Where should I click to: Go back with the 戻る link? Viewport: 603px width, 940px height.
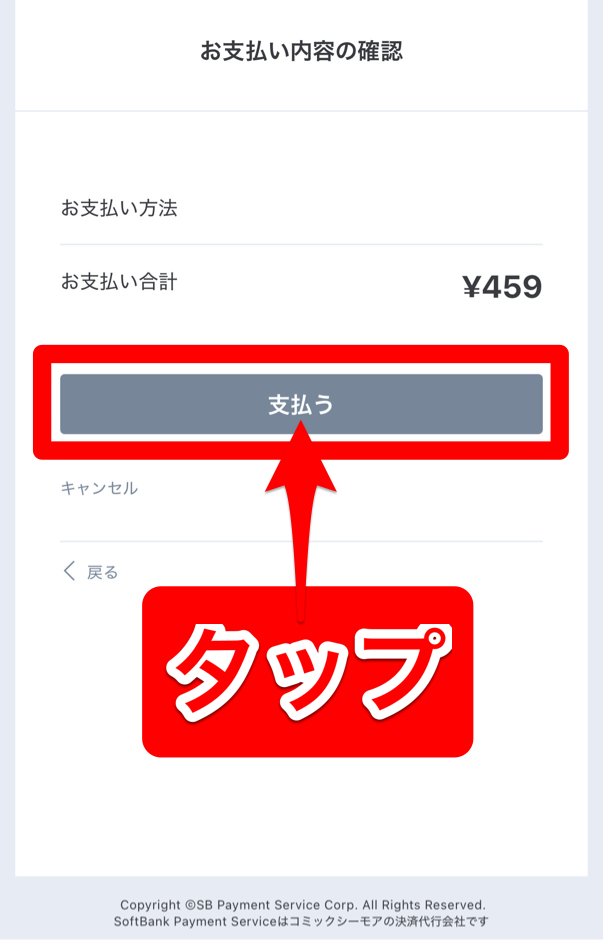tap(92, 572)
